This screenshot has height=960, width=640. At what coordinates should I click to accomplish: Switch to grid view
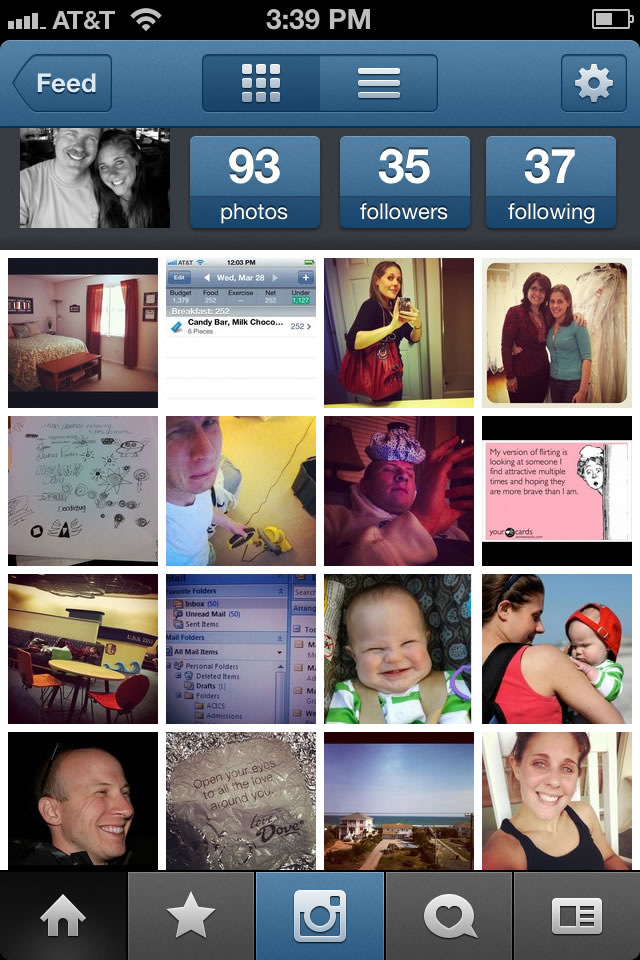[x=261, y=83]
